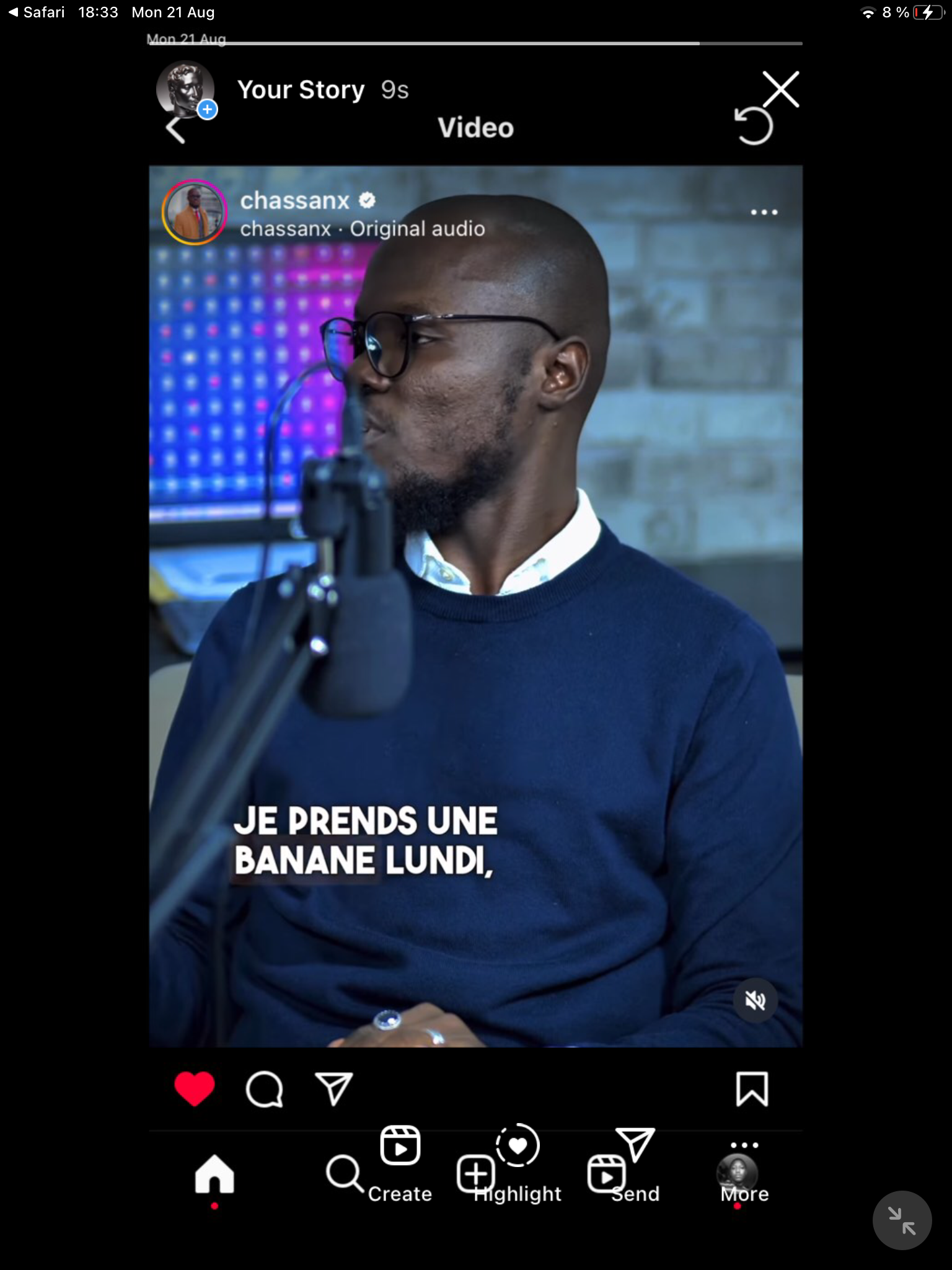Close the story viewer with the X
This screenshot has height=1270, width=952.
pos(781,89)
